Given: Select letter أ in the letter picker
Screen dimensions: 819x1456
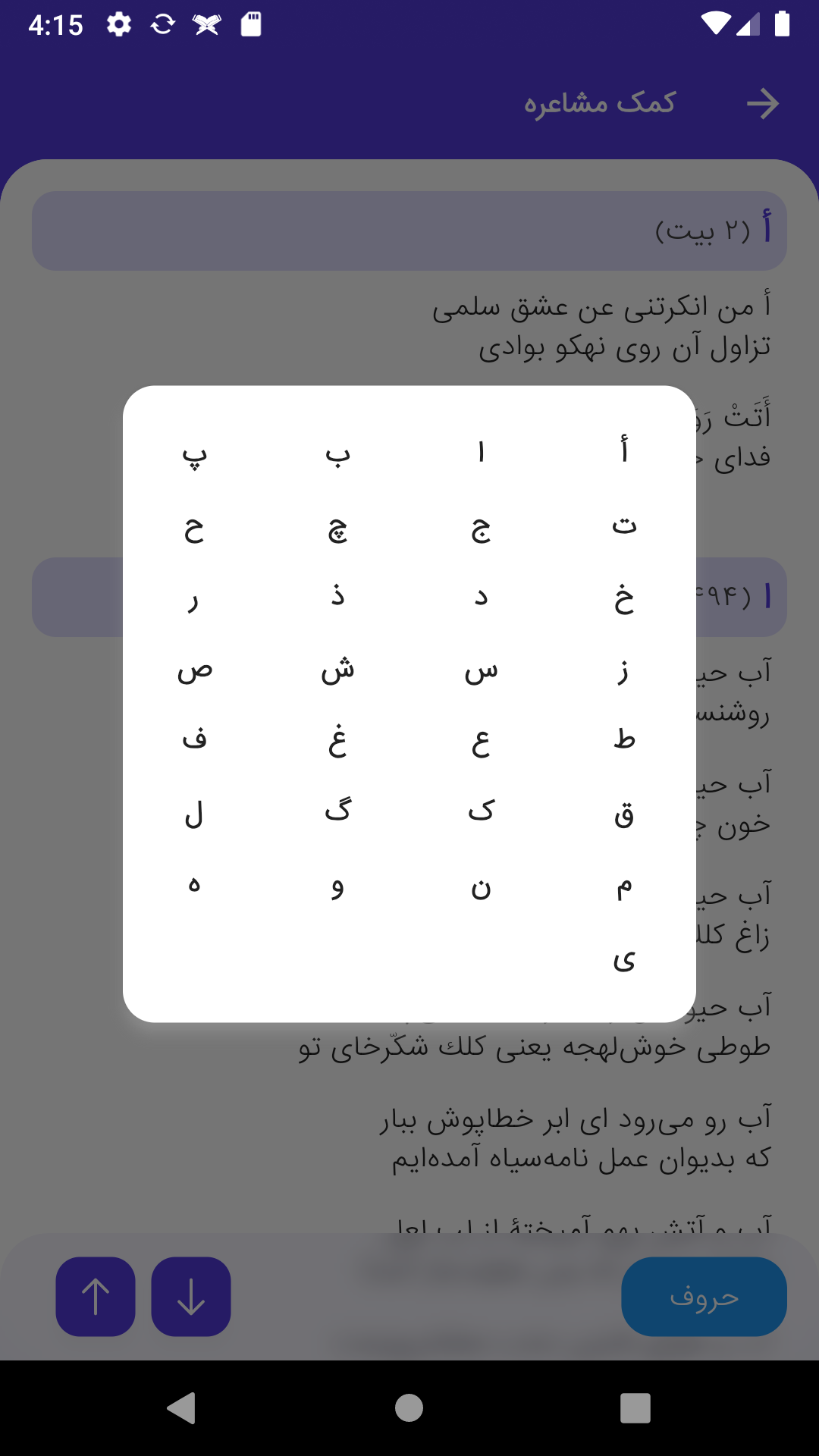Looking at the screenshot, I should 624,451.
